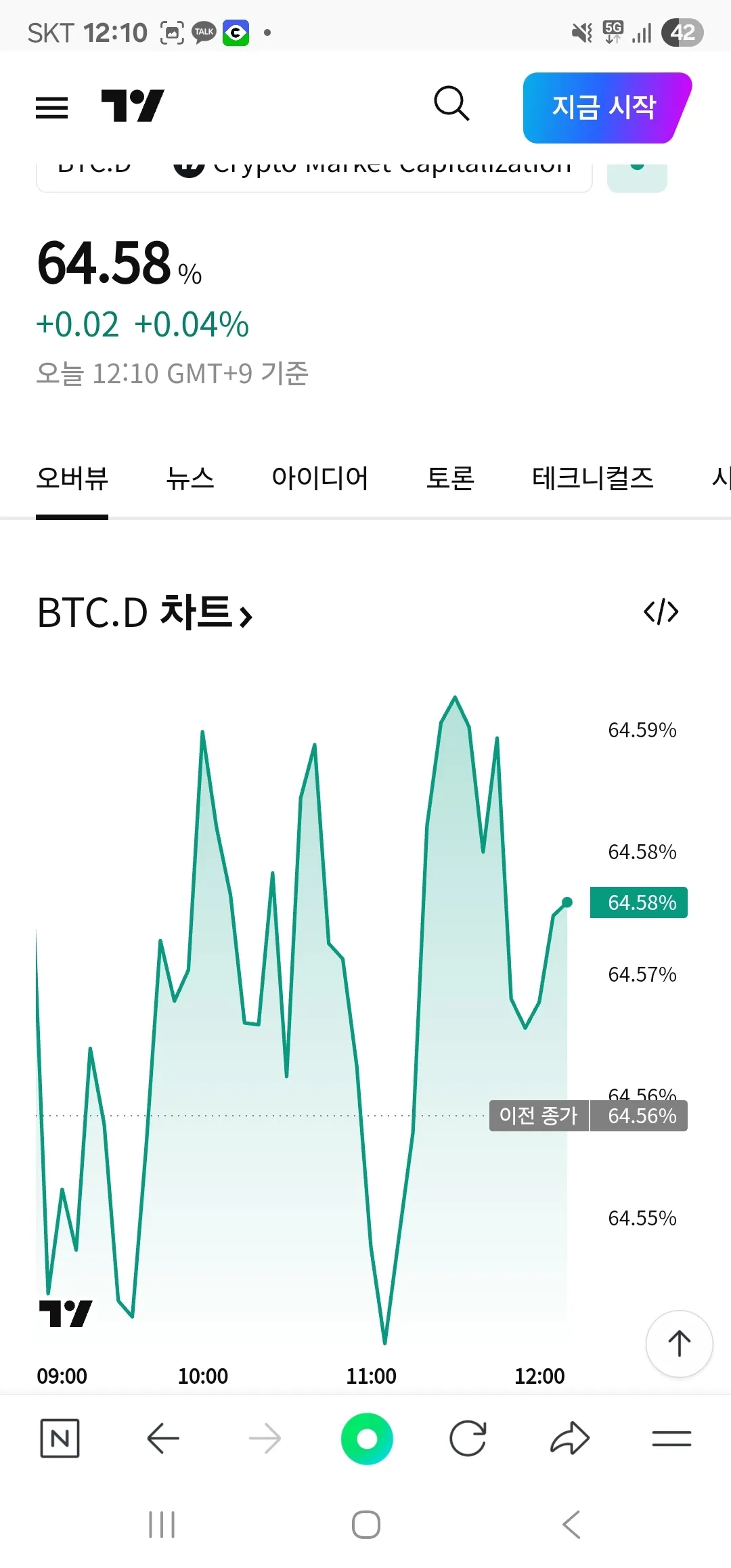
Task: Tap the green Naver circle button
Action: click(x=367, y=1438)
